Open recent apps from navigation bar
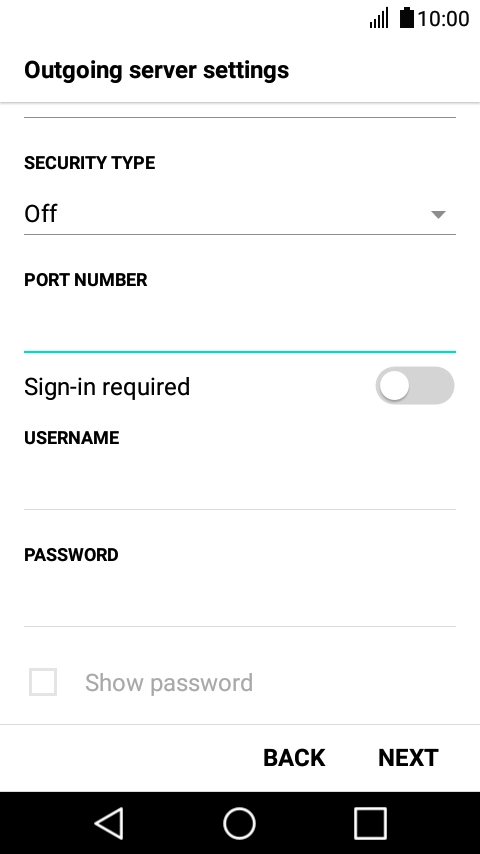 (x=370, y=823)
